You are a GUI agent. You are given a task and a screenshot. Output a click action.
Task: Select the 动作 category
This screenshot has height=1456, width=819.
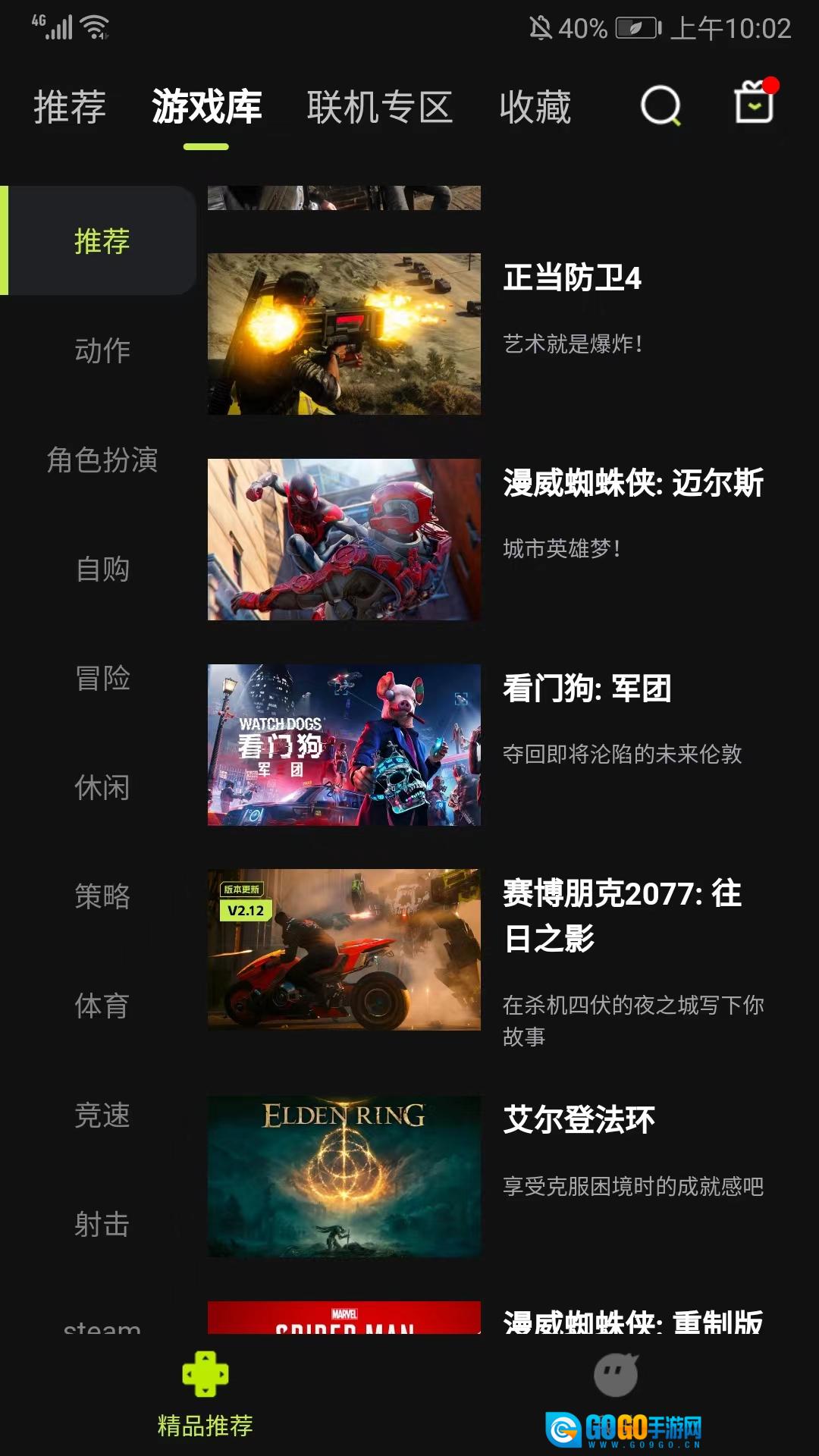tap(102, 350)
